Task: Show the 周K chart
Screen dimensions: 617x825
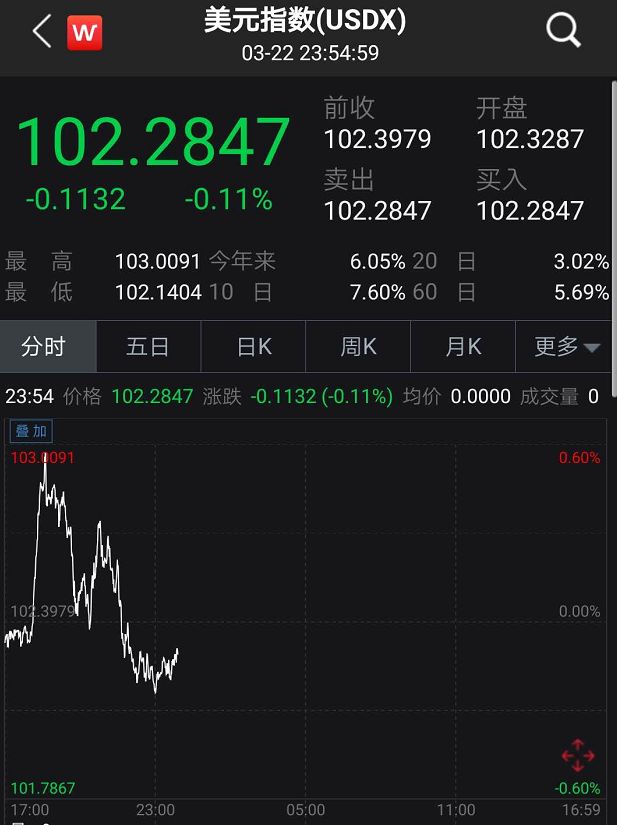Action: tap(358, 347)
